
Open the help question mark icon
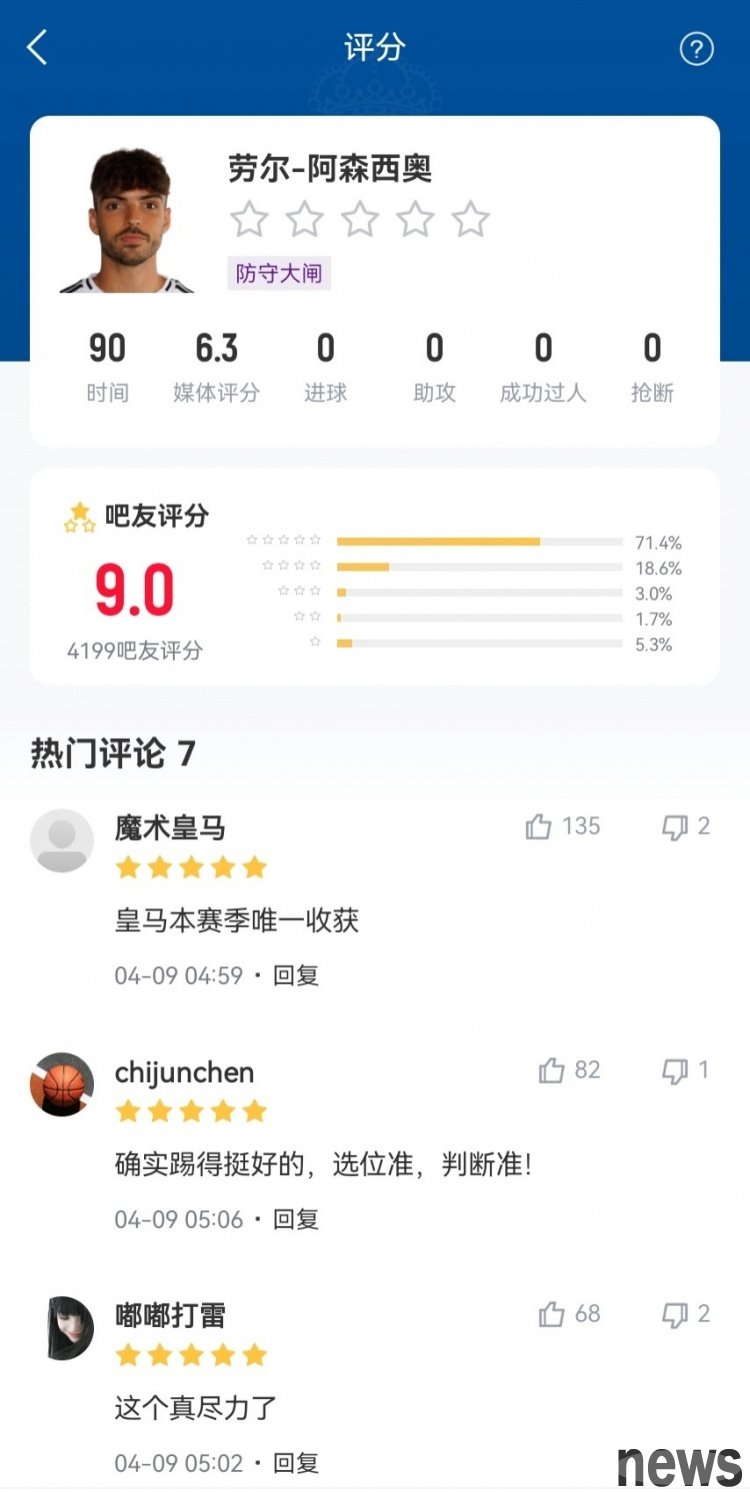coord(697,48)
